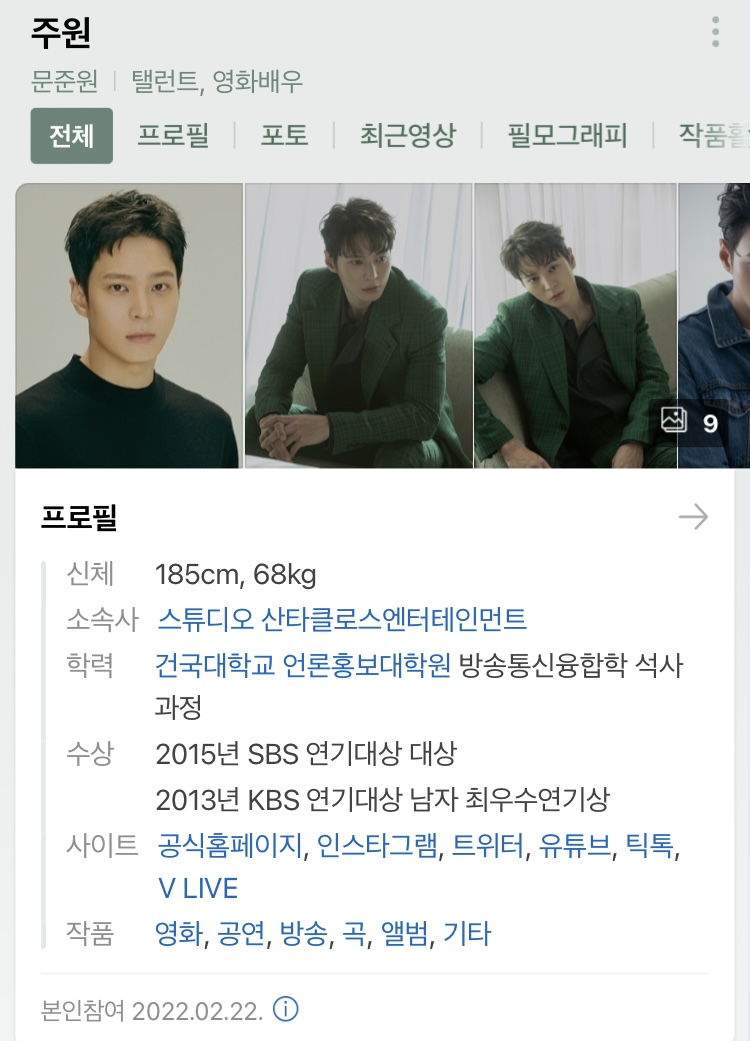View 방송 works list
This screenshot has width=750, height=1041.
[x=303, y=934]
